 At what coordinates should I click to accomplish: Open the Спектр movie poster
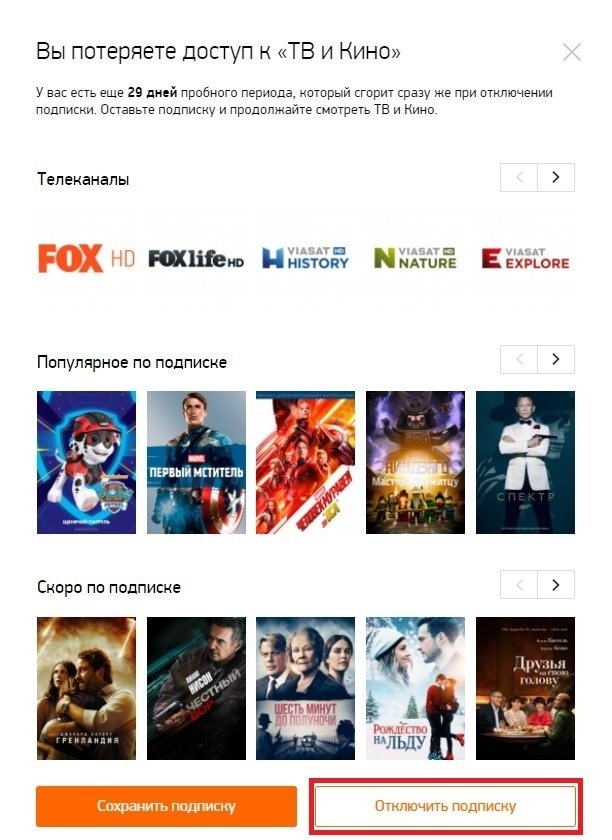pos(525,462)
